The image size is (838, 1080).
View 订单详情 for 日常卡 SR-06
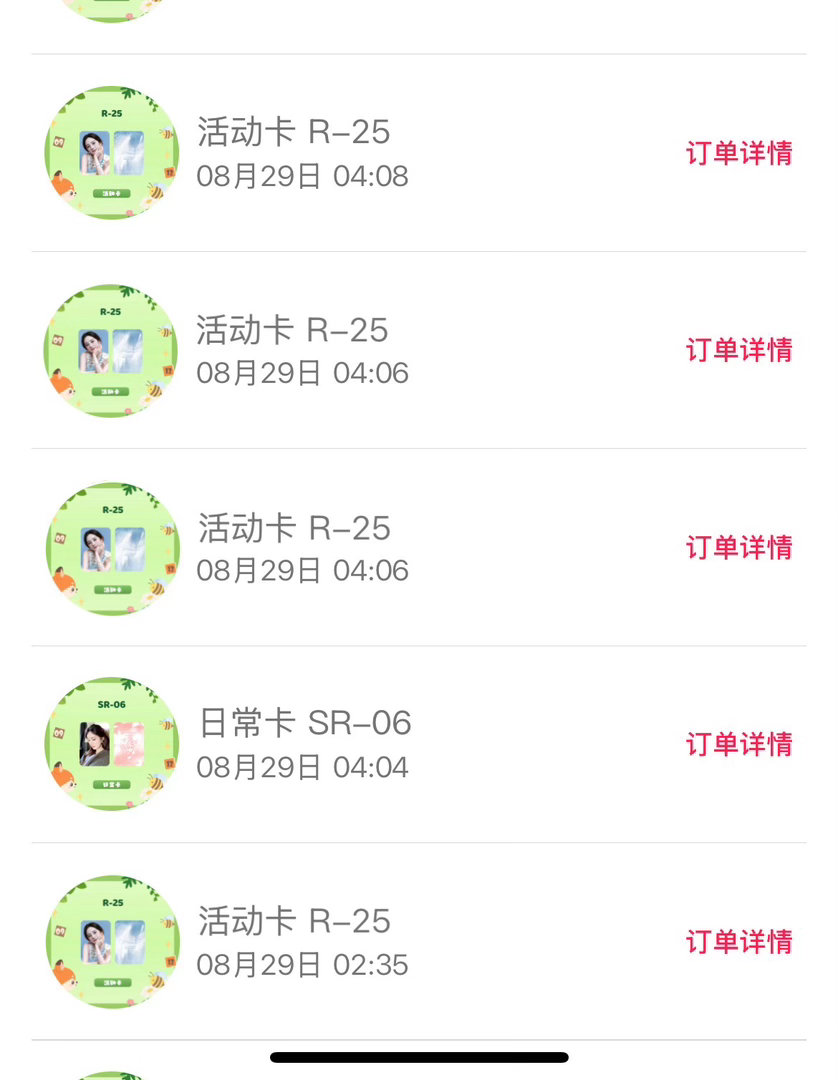point(739,745)
